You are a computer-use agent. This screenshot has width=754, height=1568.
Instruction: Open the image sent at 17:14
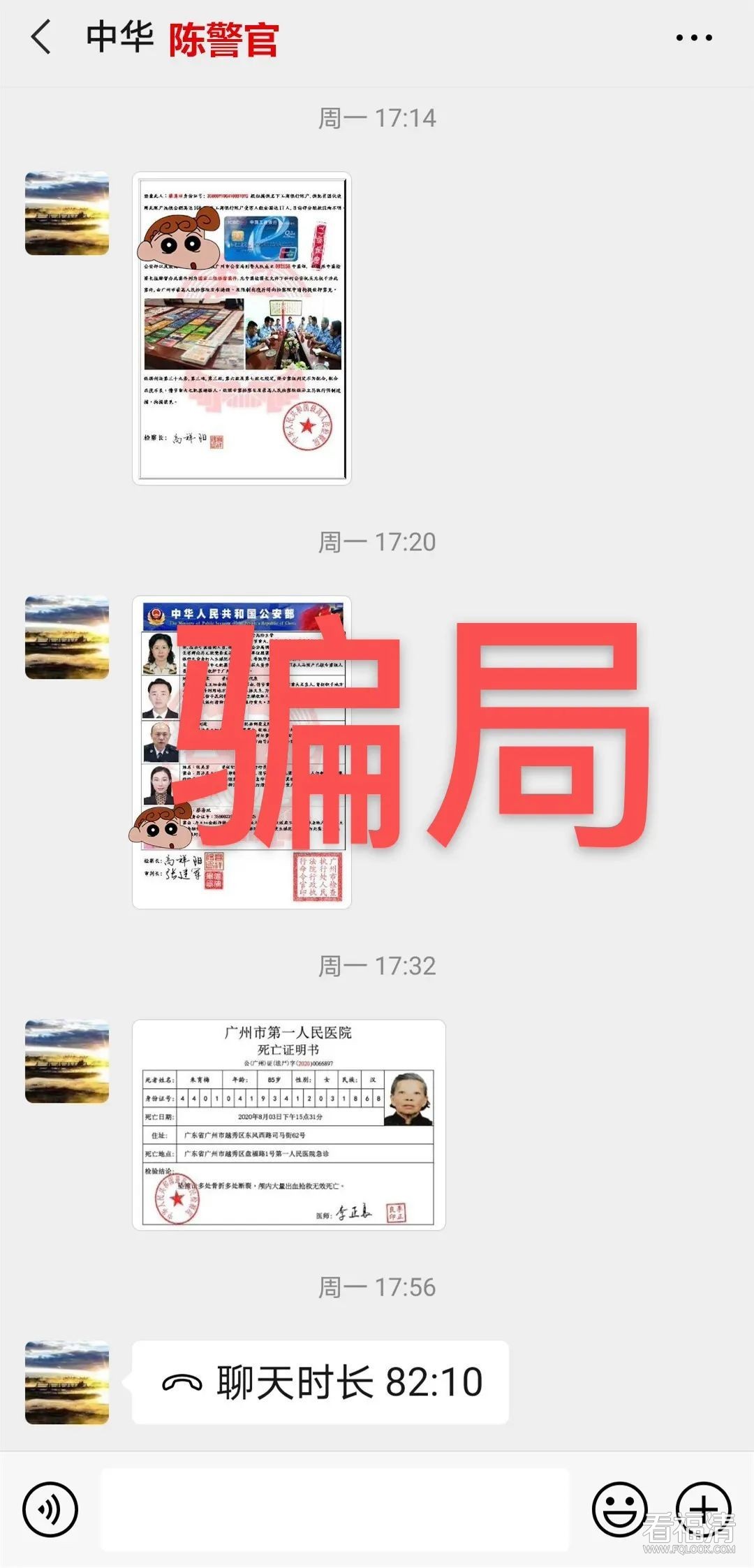pyautogui.click(x=242, y=328)
